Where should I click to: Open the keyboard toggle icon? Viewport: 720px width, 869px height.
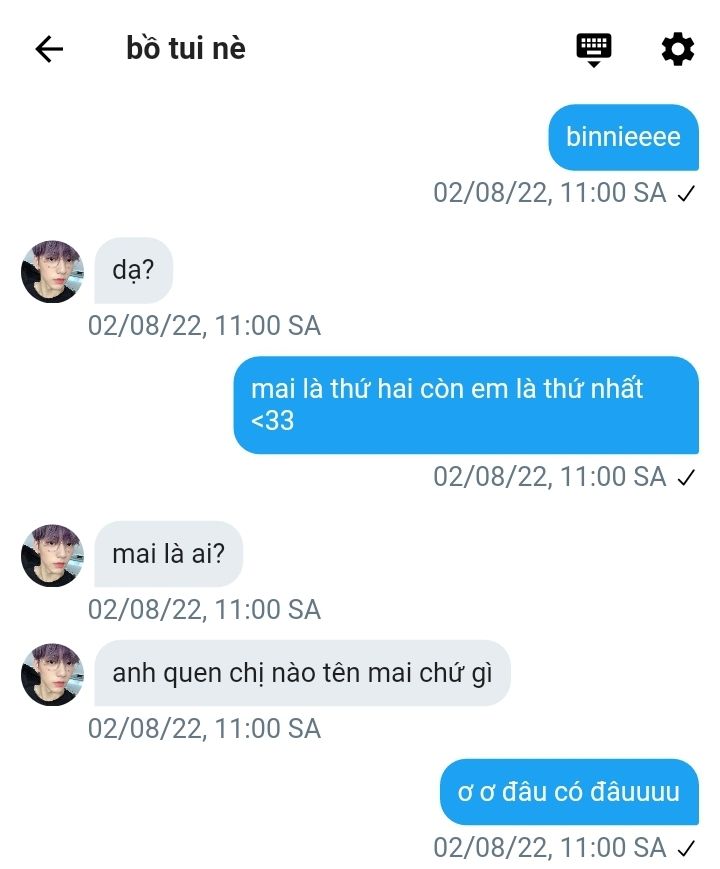click(593, 48)
